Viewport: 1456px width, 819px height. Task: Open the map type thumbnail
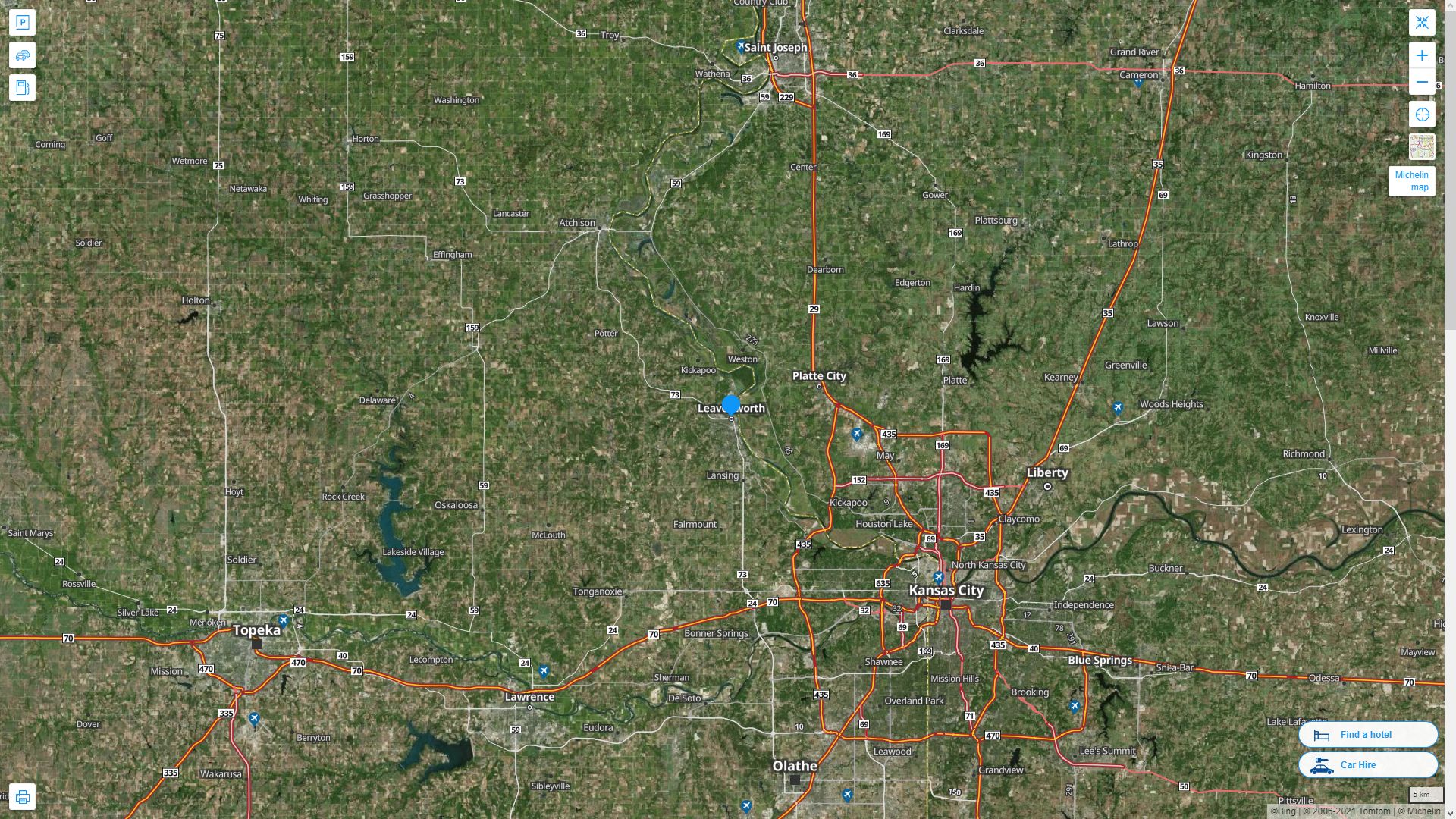(x=1422, y=146)
